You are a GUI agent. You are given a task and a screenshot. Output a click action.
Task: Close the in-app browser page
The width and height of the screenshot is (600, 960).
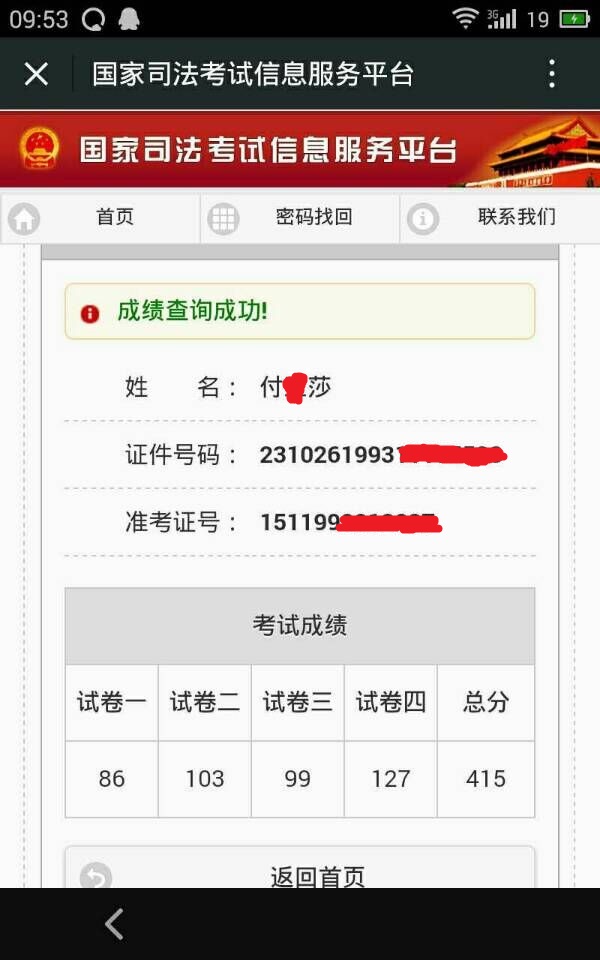point(36,74)
